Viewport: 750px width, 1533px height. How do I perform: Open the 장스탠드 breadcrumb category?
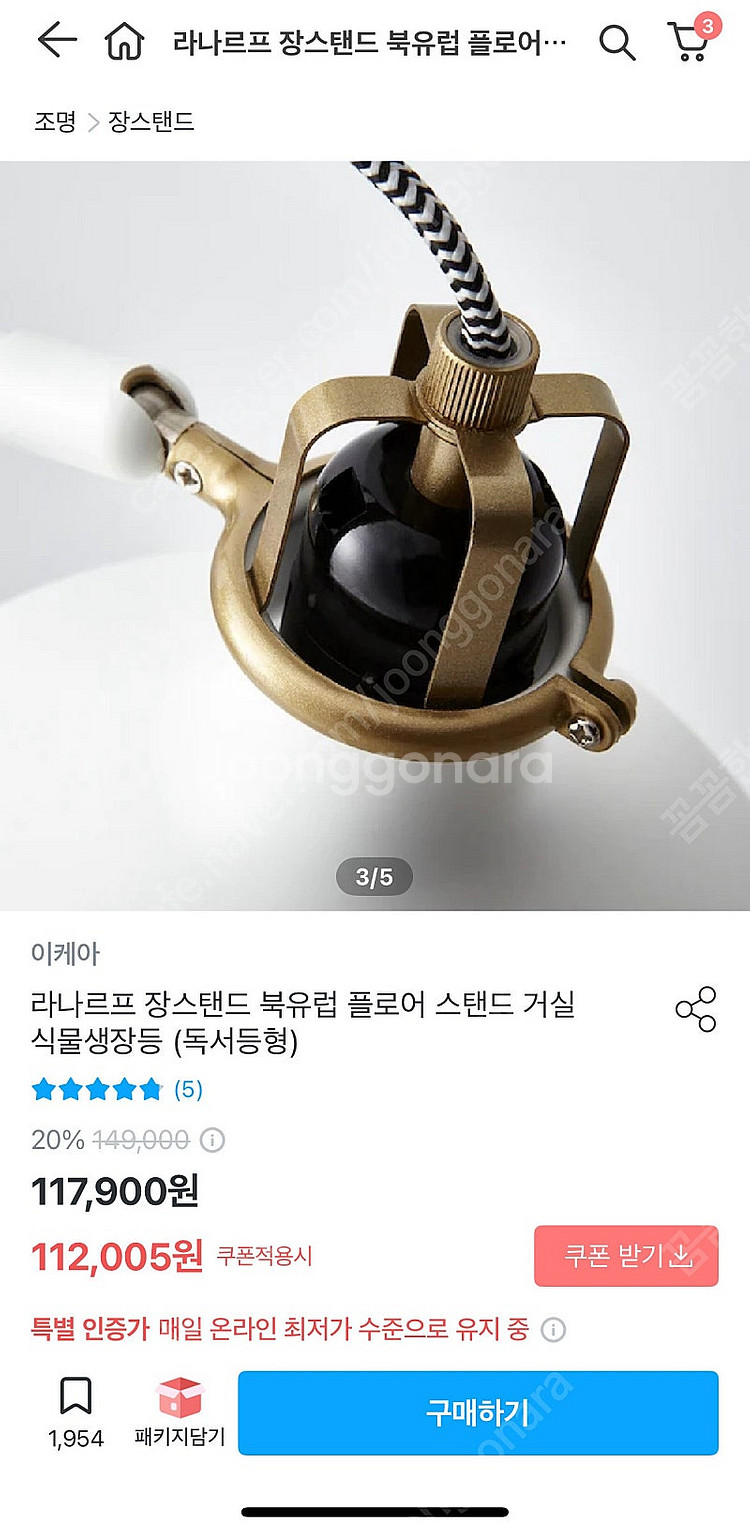(151, 122)
